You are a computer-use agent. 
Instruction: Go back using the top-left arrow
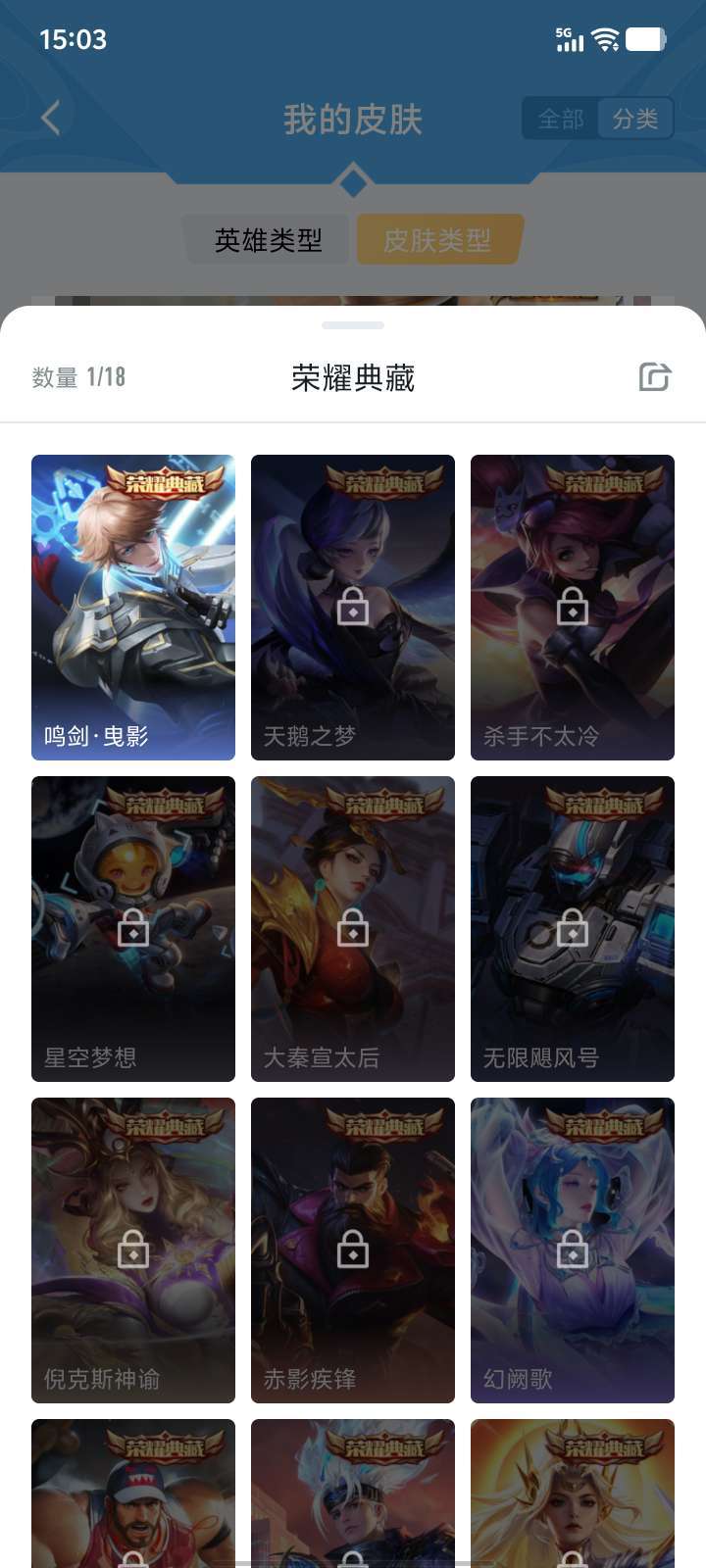[51, 119]
